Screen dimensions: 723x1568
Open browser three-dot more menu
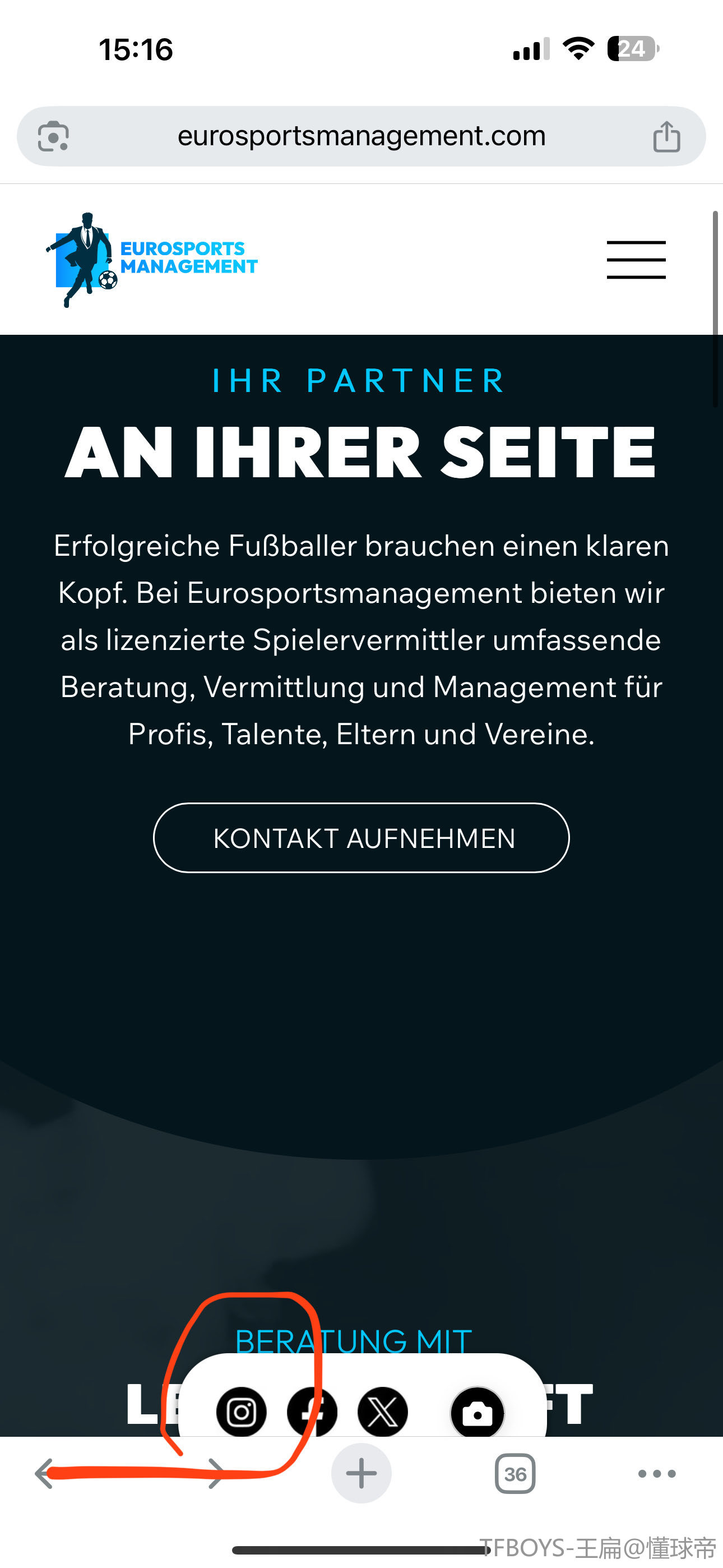tap(657, 1474)
